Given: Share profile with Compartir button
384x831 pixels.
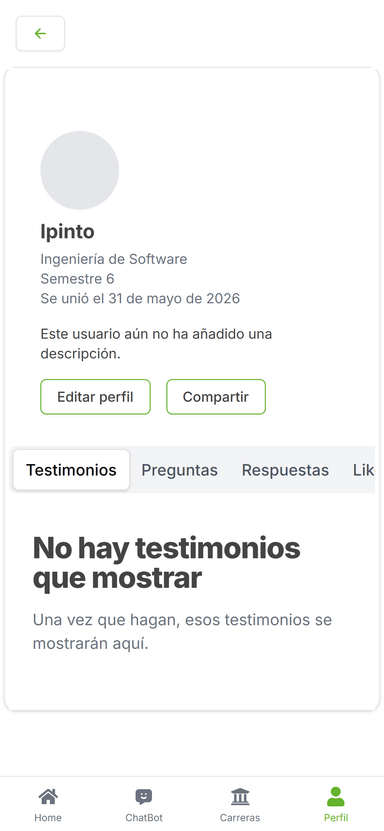Looking at the screenshot, I should pos(216,396).
